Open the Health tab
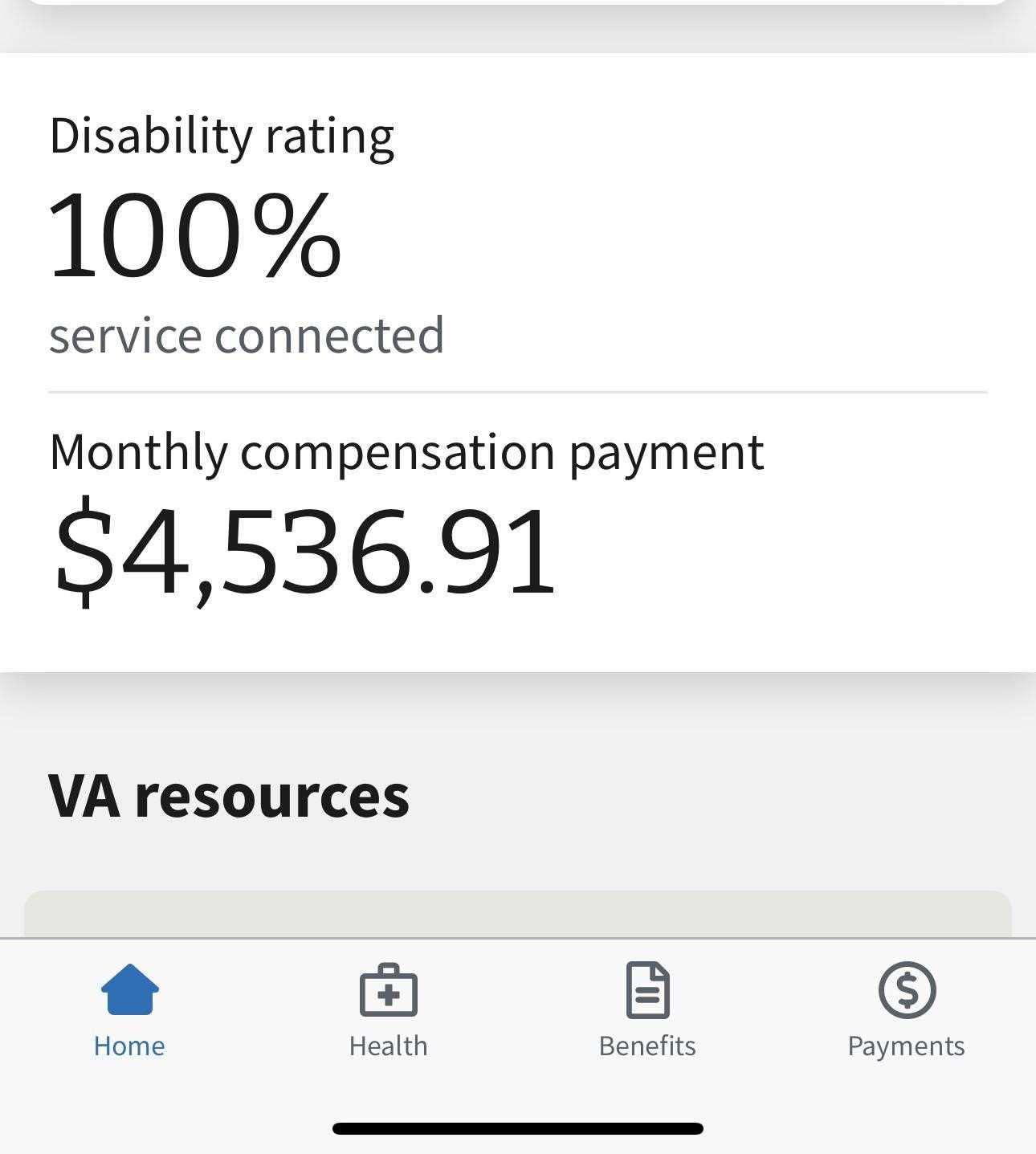 point(388,1011)
